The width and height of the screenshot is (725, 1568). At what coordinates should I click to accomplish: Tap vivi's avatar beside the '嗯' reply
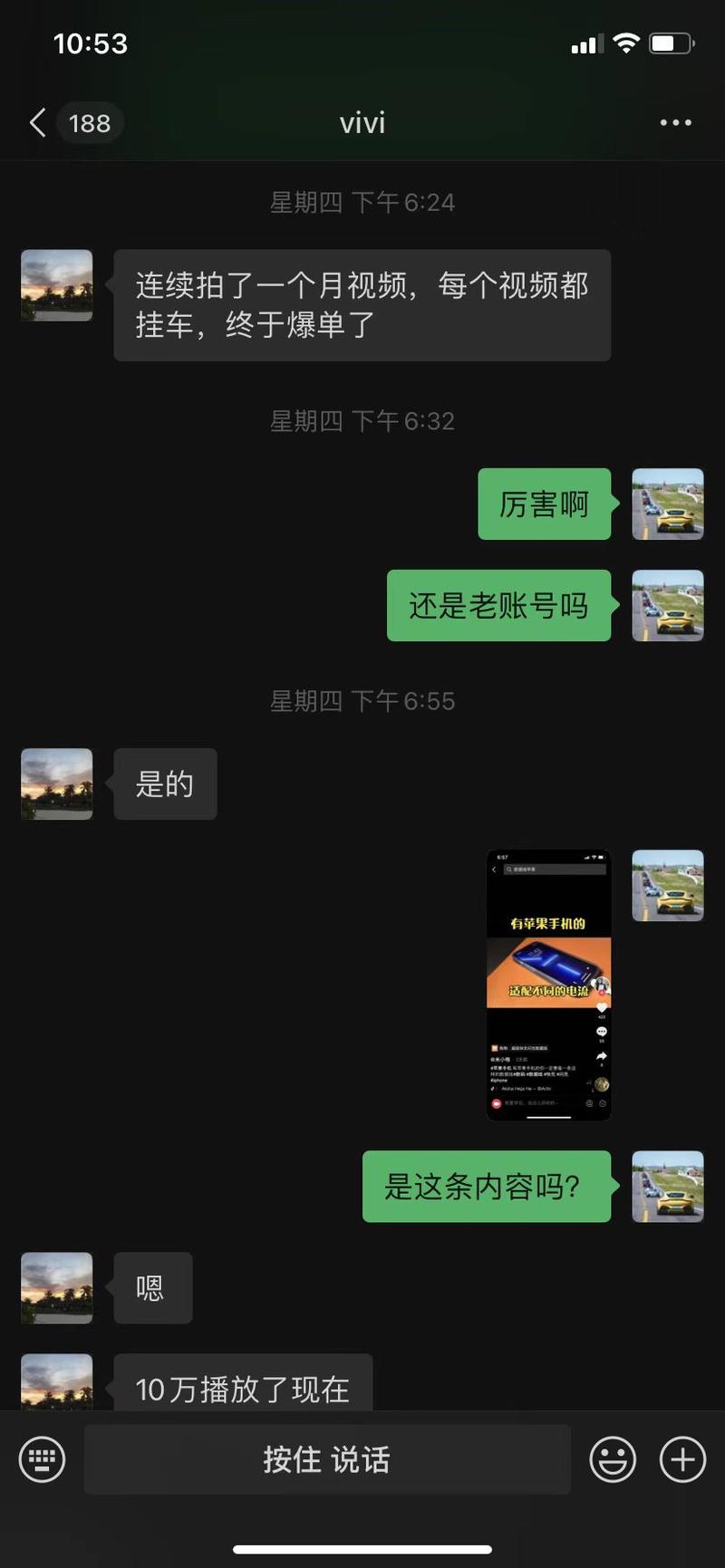(56, 1287)
